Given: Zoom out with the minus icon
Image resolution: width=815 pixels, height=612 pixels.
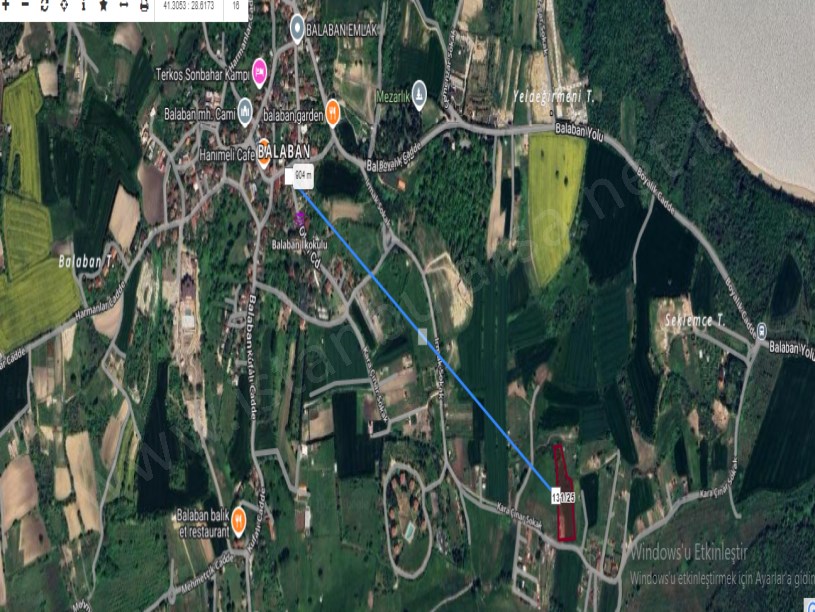Looking at the screenshot, I should [x=24, y=5].
